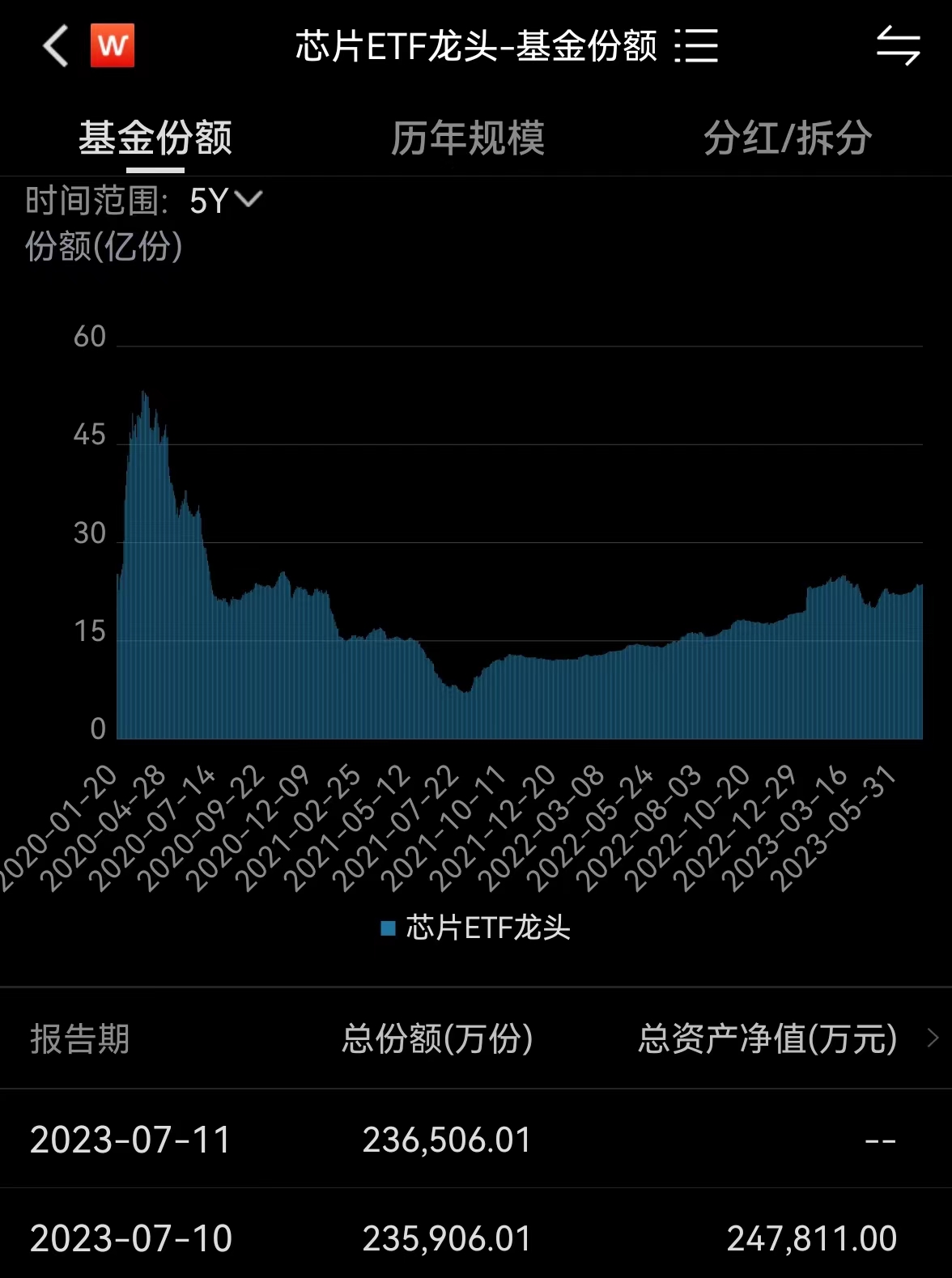Tap the back arrow to return
Screen dimensions: 952x1278
(x=53, y=46)
